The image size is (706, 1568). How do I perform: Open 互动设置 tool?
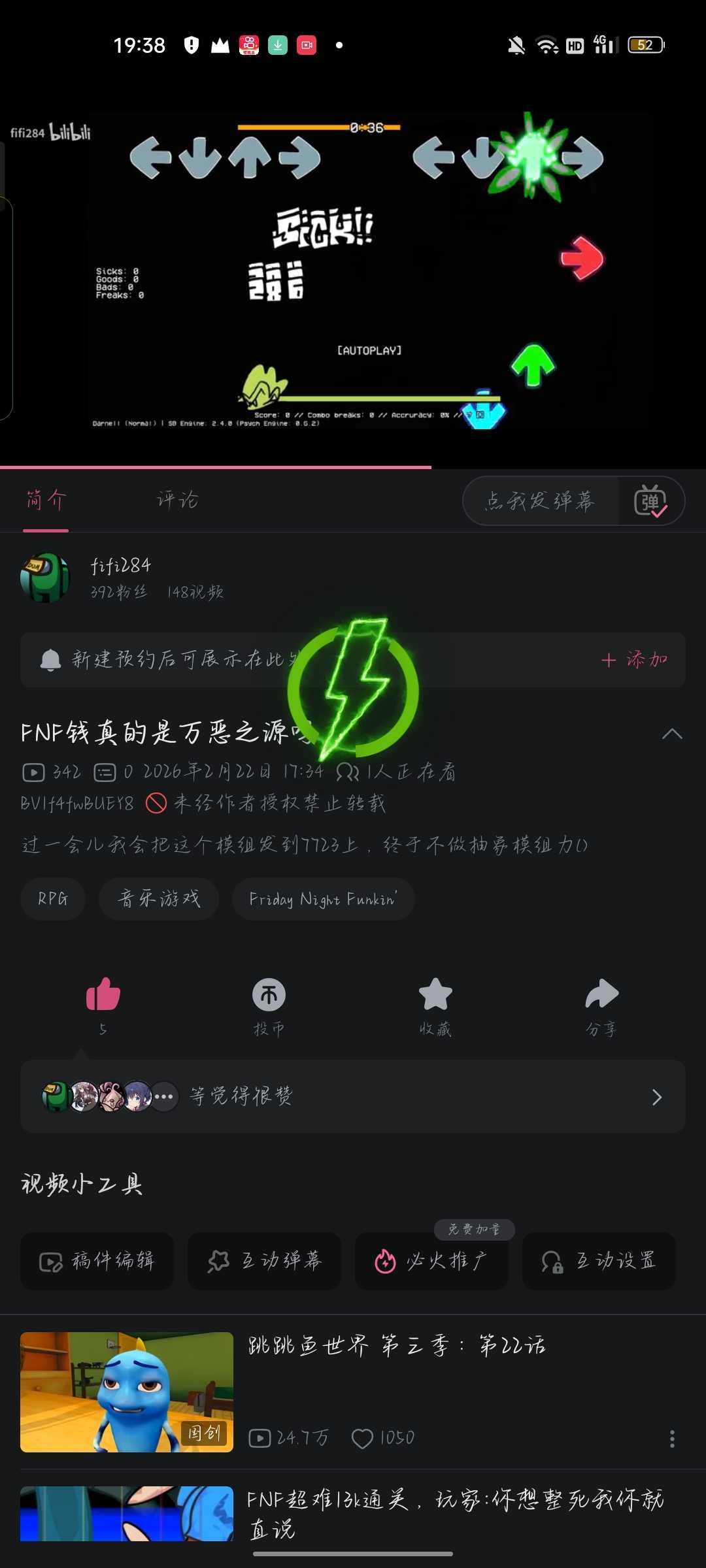pos(599,1261)
